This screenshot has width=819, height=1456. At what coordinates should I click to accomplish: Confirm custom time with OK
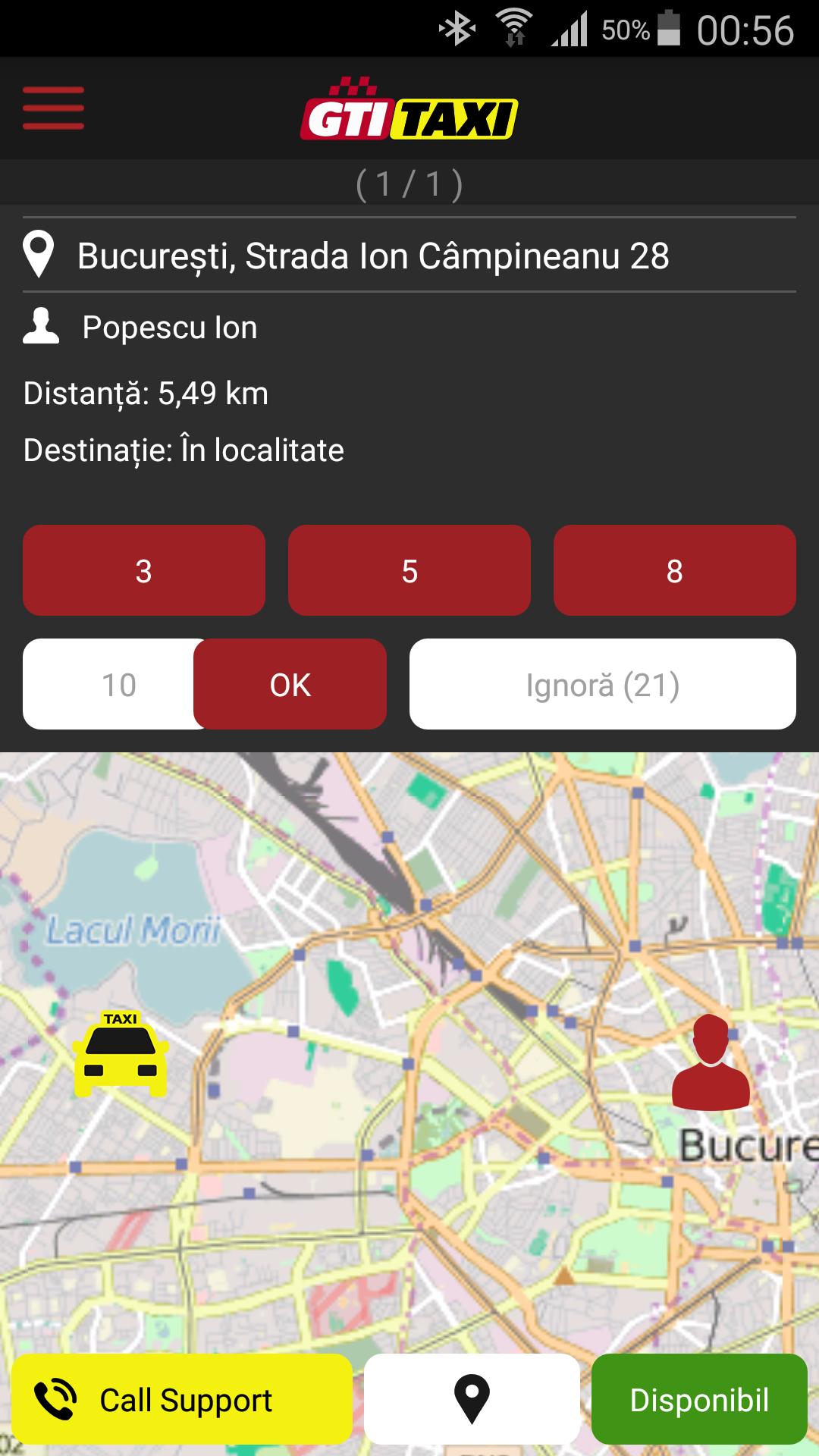pos(290,684)
